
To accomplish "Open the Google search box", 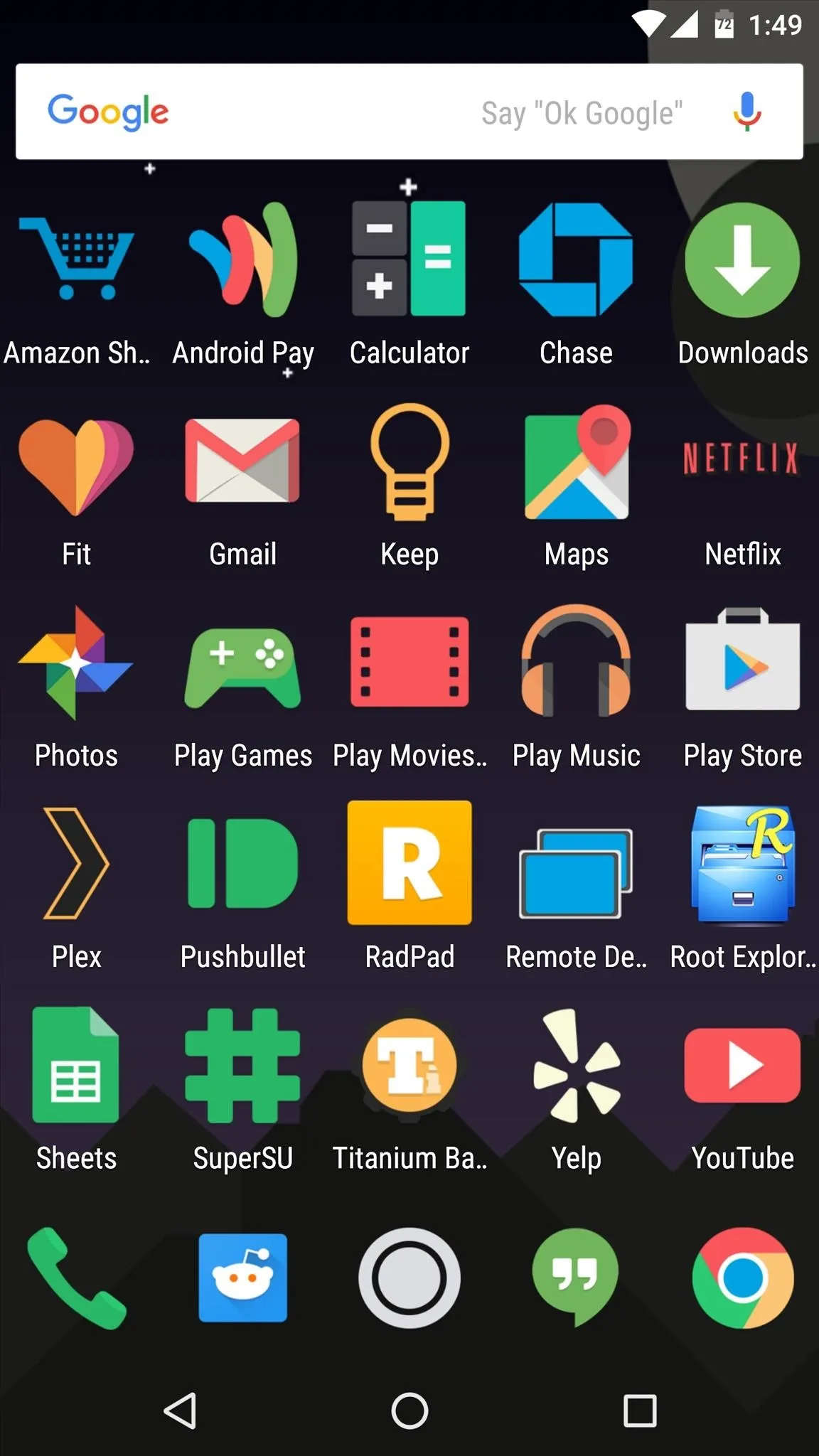I will point(320,112).
